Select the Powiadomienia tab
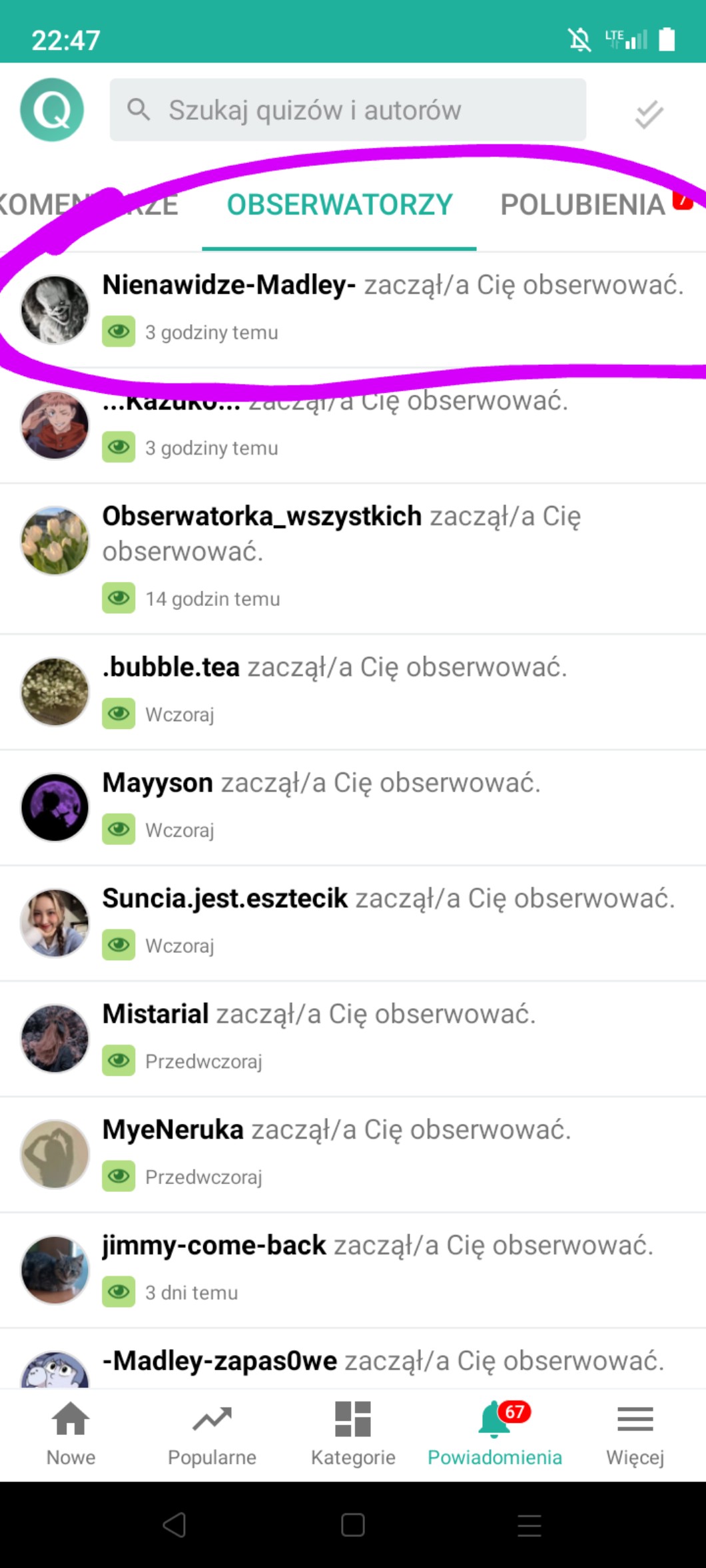Image resolution: width=706 pixels, height=1568 pixels. (494, 1435)
